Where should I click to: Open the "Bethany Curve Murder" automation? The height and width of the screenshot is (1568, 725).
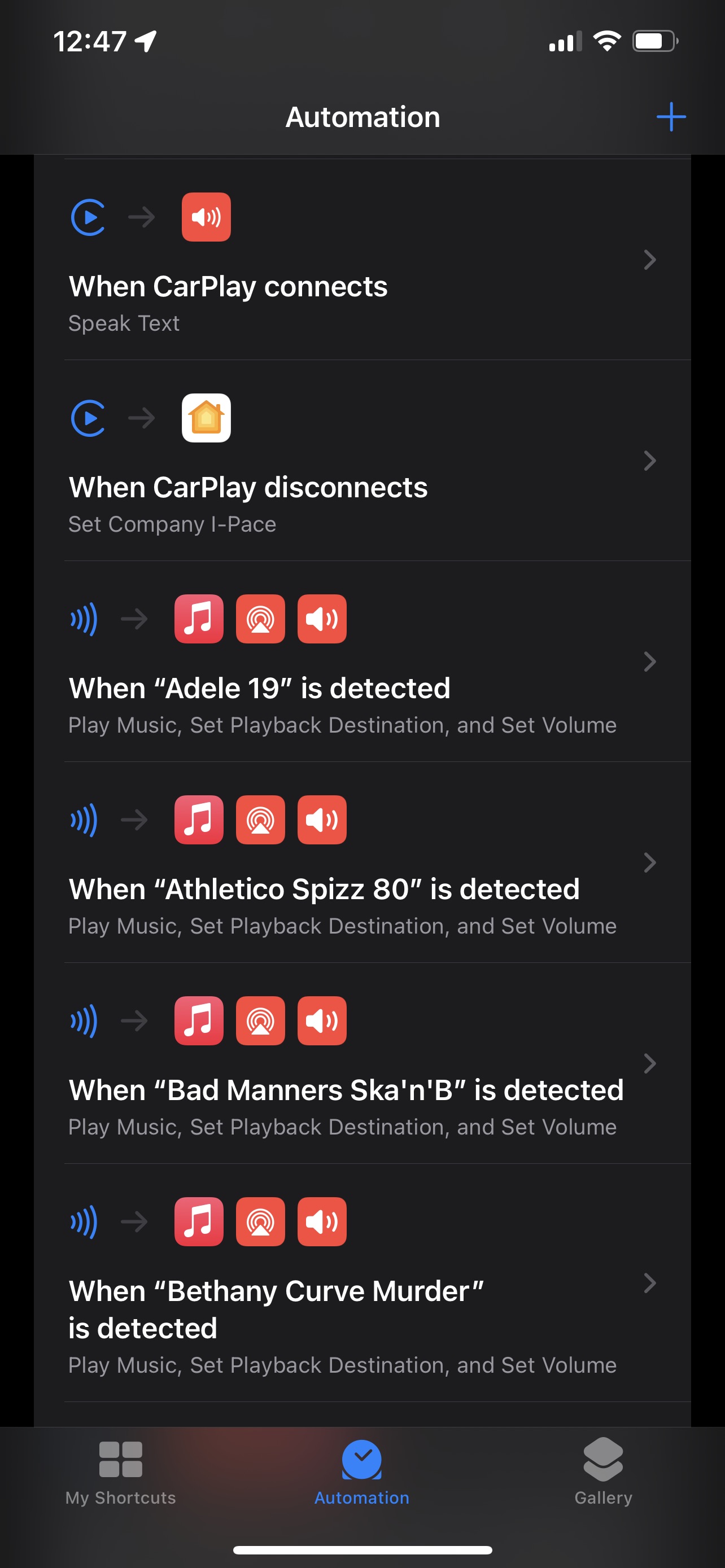pyautogui.click(x=362, y=1283)
